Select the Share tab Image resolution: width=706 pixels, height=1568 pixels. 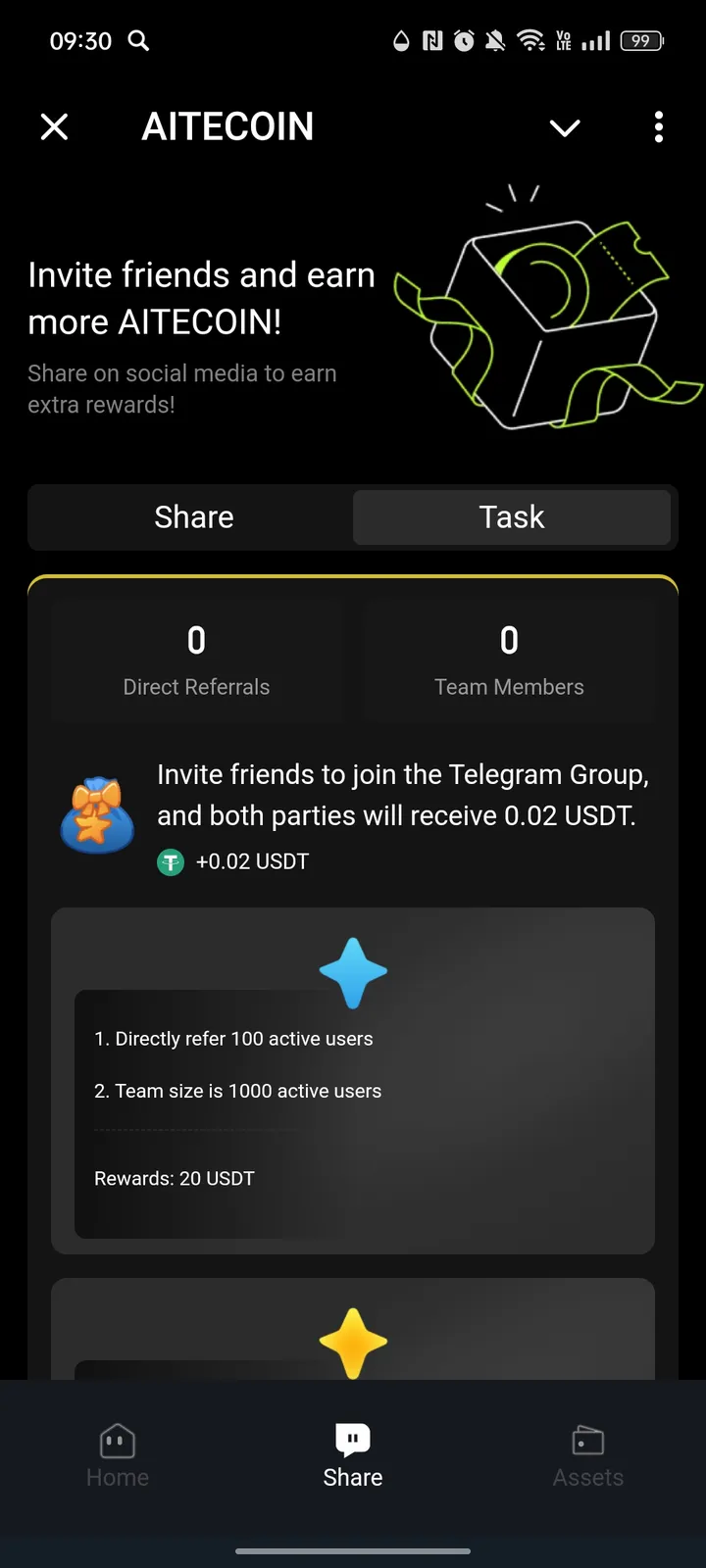coord(193,516)
